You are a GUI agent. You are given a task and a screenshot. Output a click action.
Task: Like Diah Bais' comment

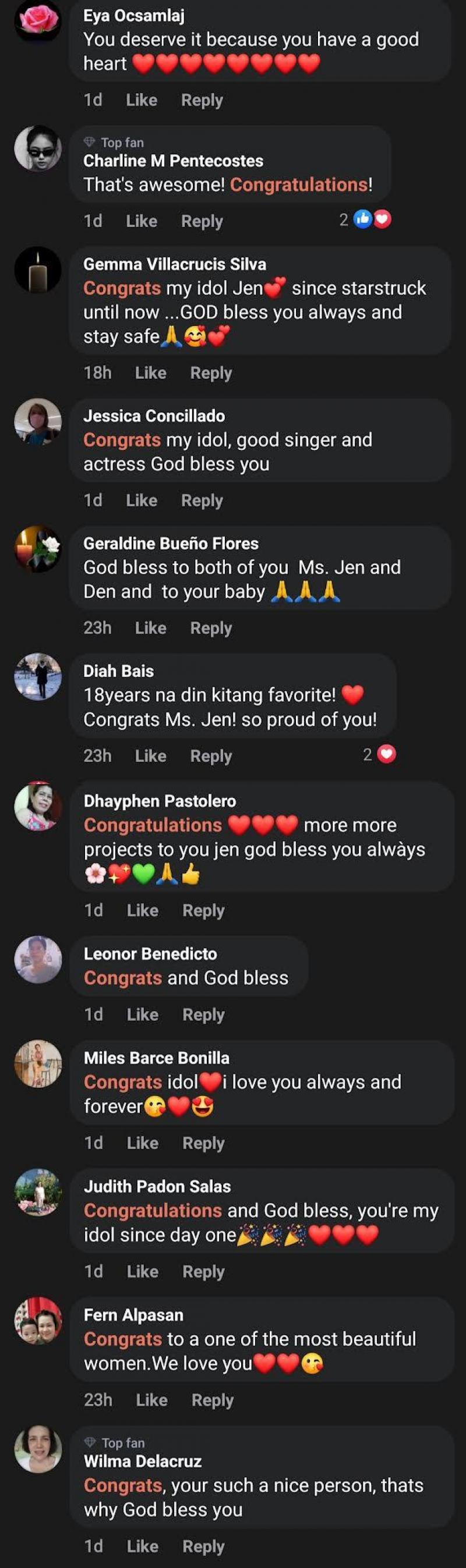(x=150, y=756)
